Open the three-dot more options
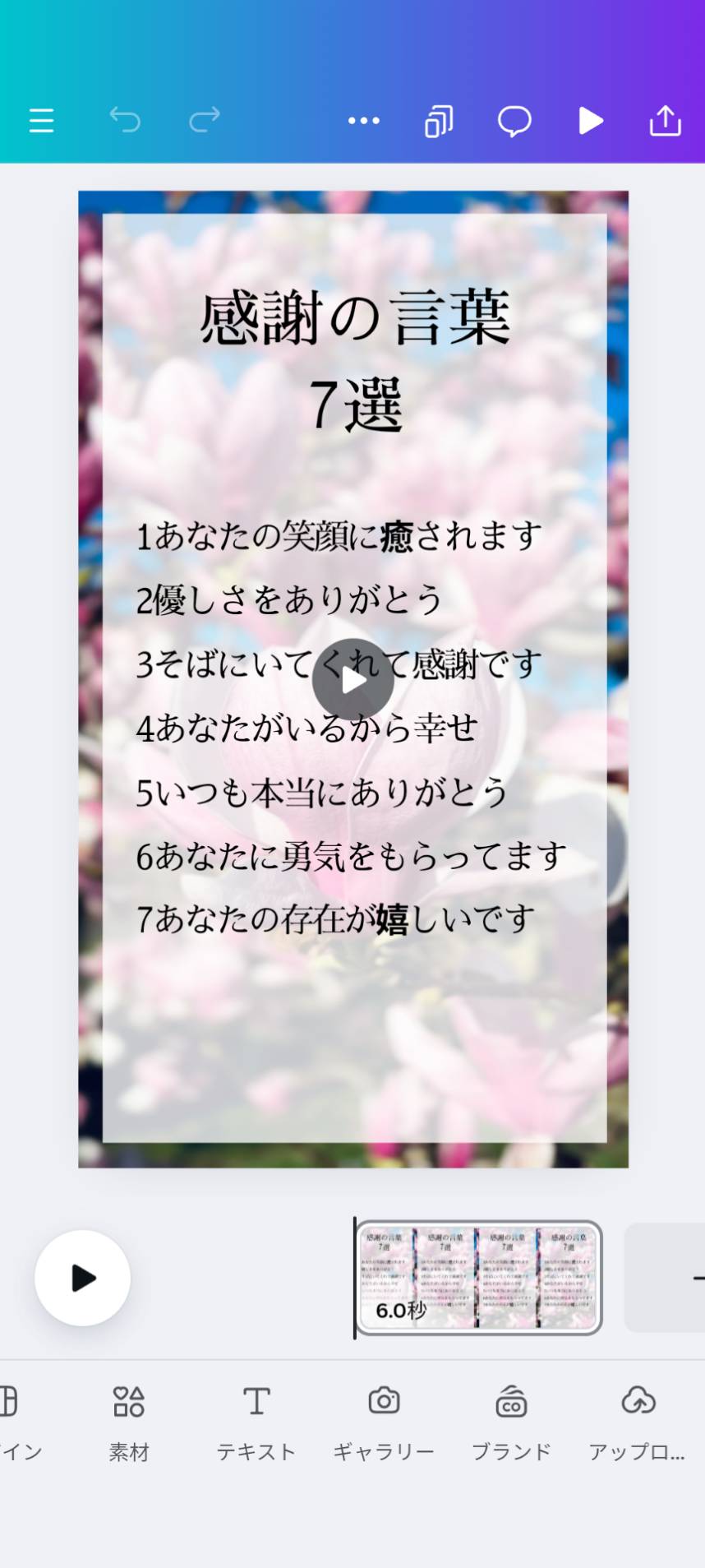705x1568 pixels. point(363,121)
